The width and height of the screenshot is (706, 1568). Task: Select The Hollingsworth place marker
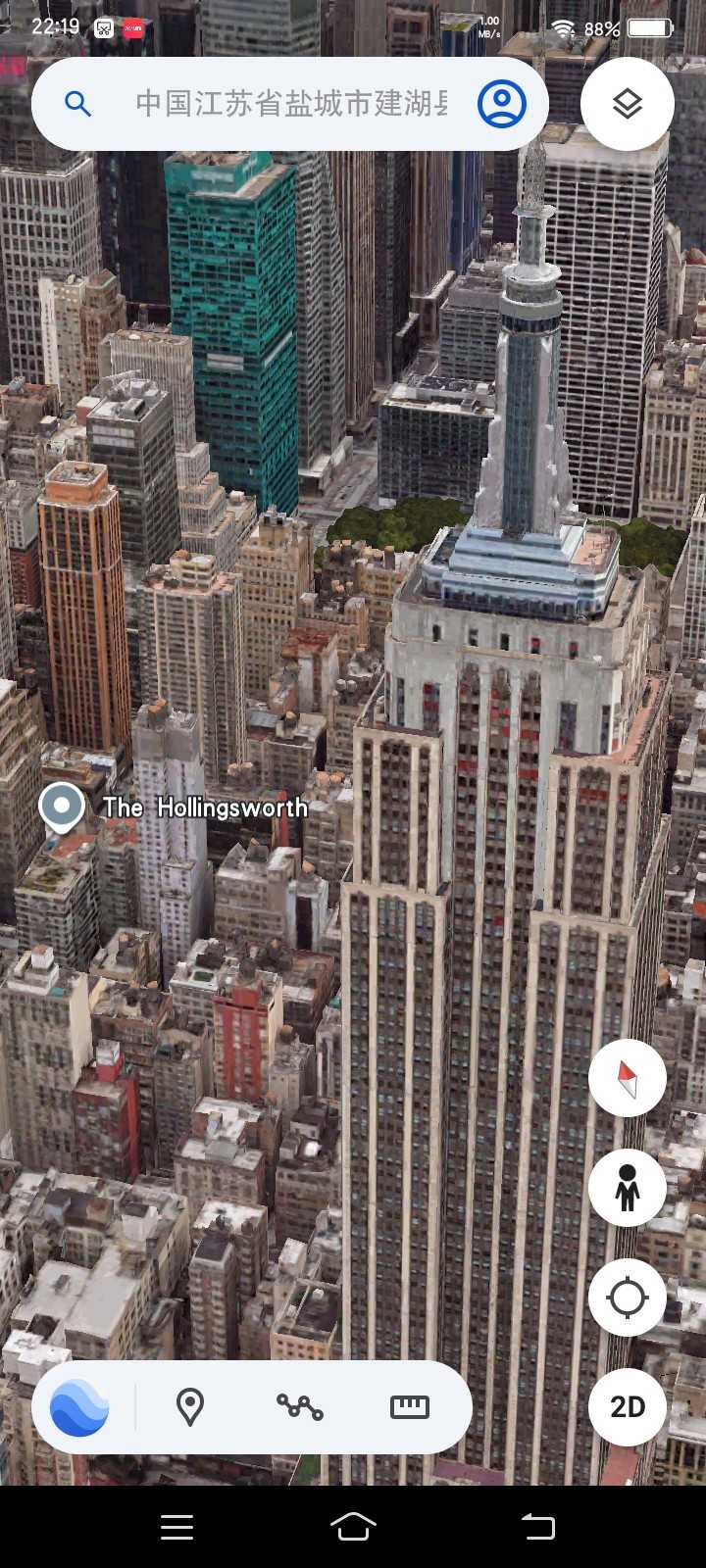62,807
